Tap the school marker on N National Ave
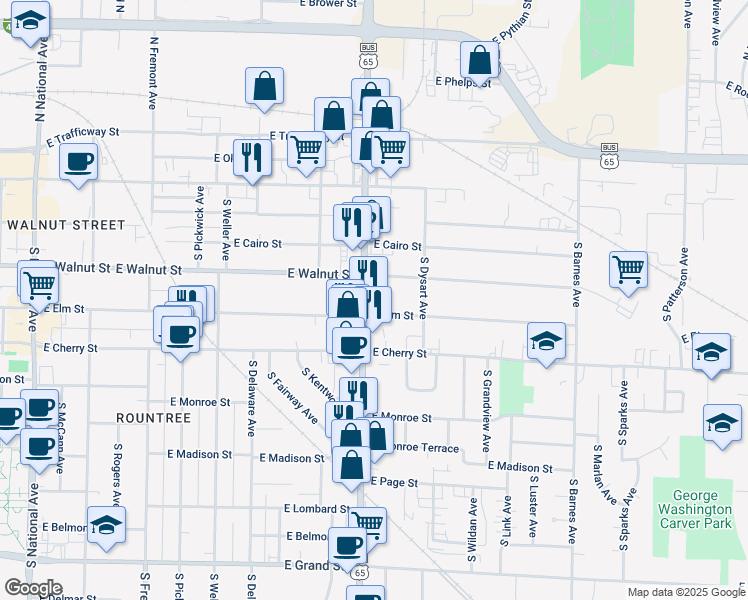Screen dimensions: 748x600 tap(32, 21)
